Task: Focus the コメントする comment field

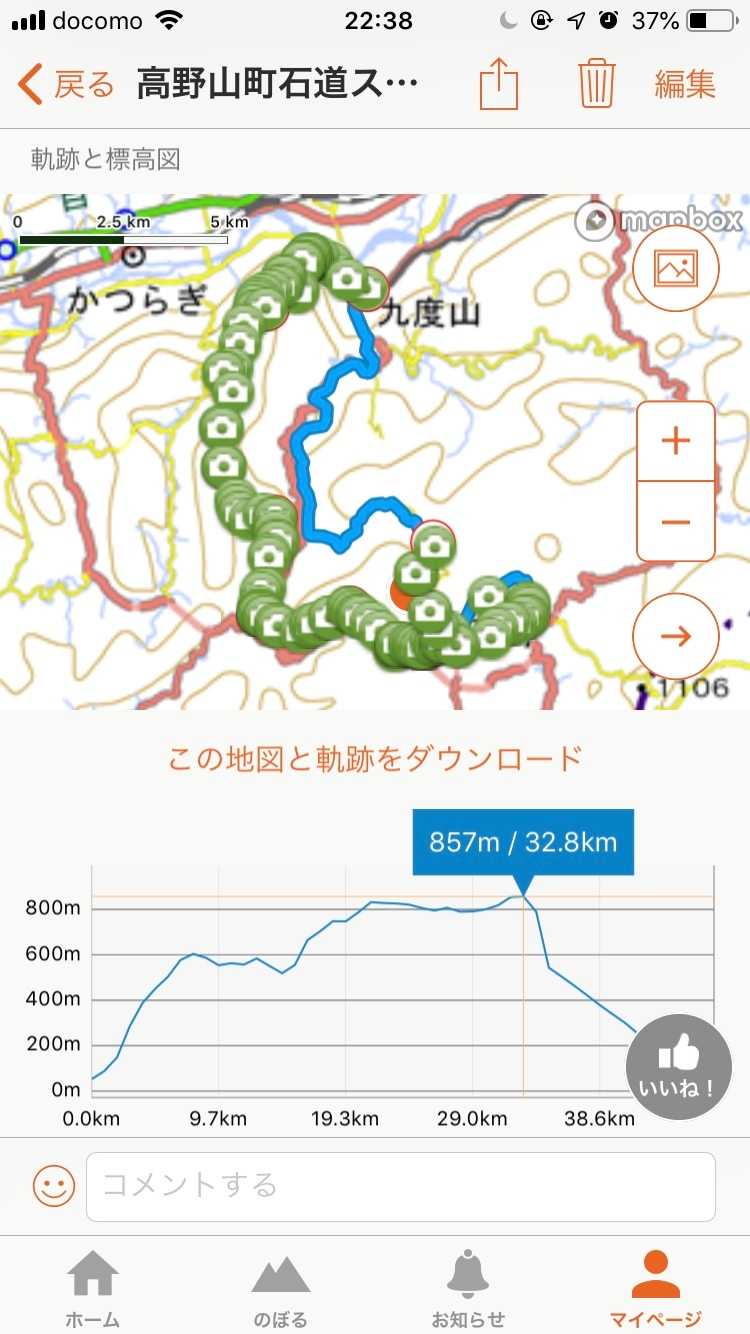Action: (x=400, y=1186)
